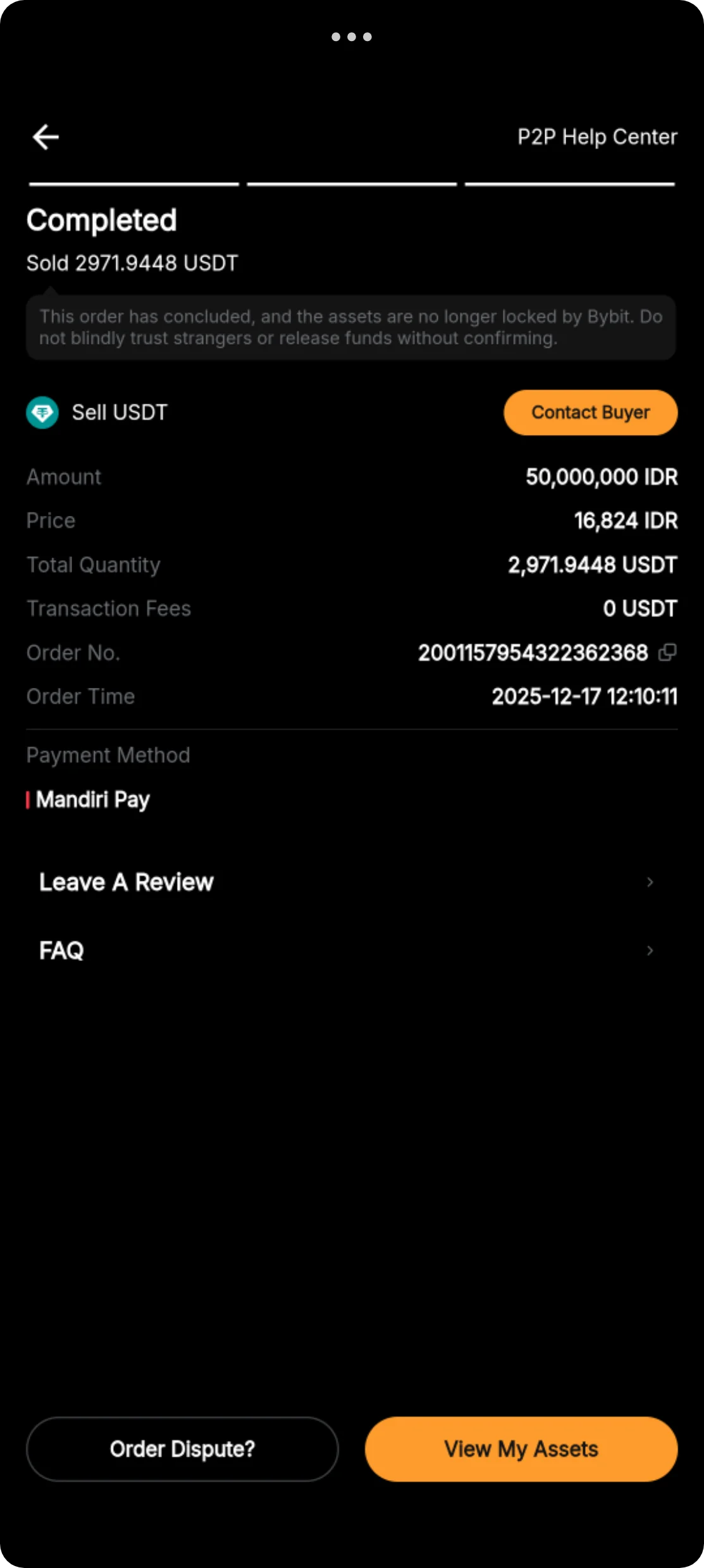Open the P2P Help Center

click(x=596, y=137)
